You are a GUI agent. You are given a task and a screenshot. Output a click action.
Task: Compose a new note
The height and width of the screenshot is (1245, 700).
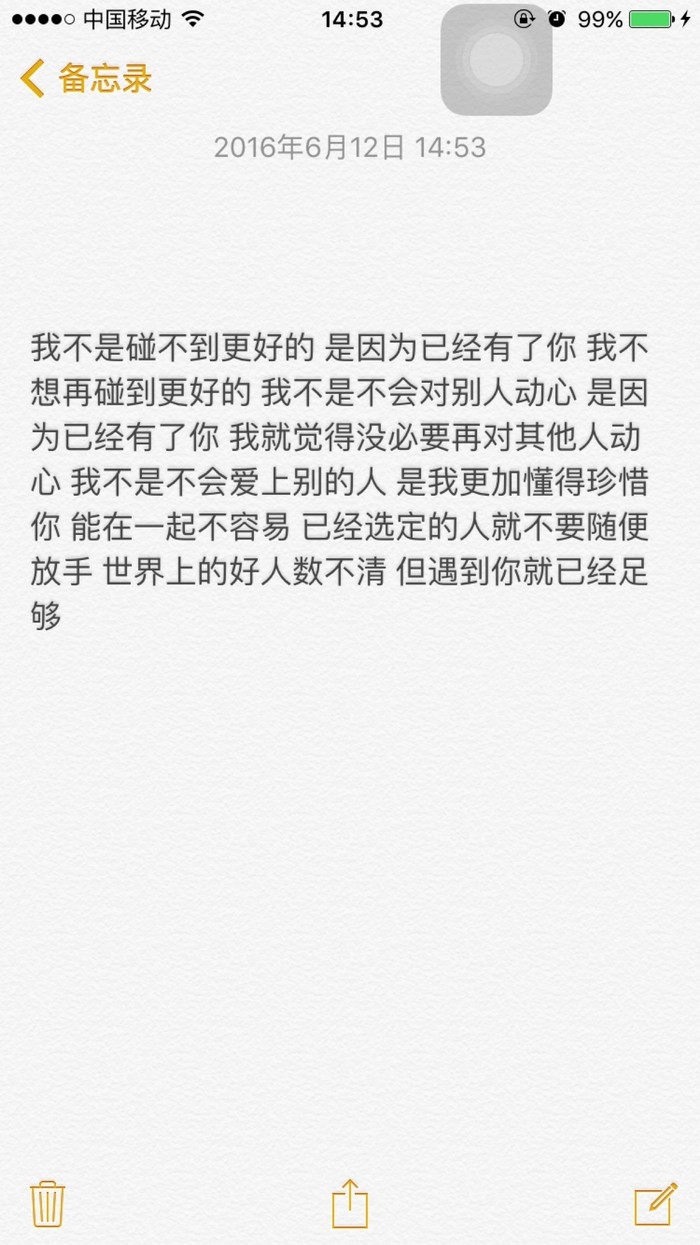click(655, 1203)
